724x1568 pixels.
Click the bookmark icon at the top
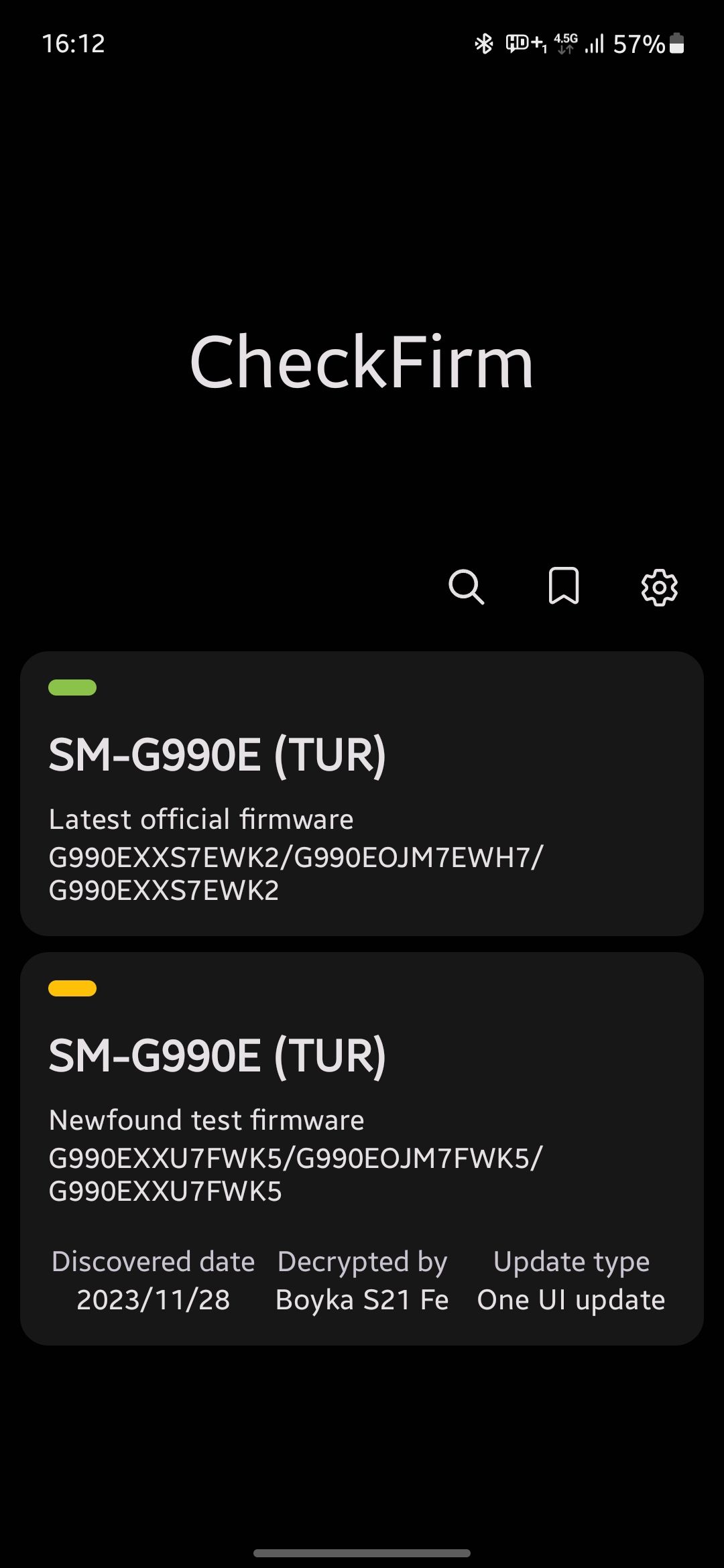pyautogui.click(x=564, y=587)
